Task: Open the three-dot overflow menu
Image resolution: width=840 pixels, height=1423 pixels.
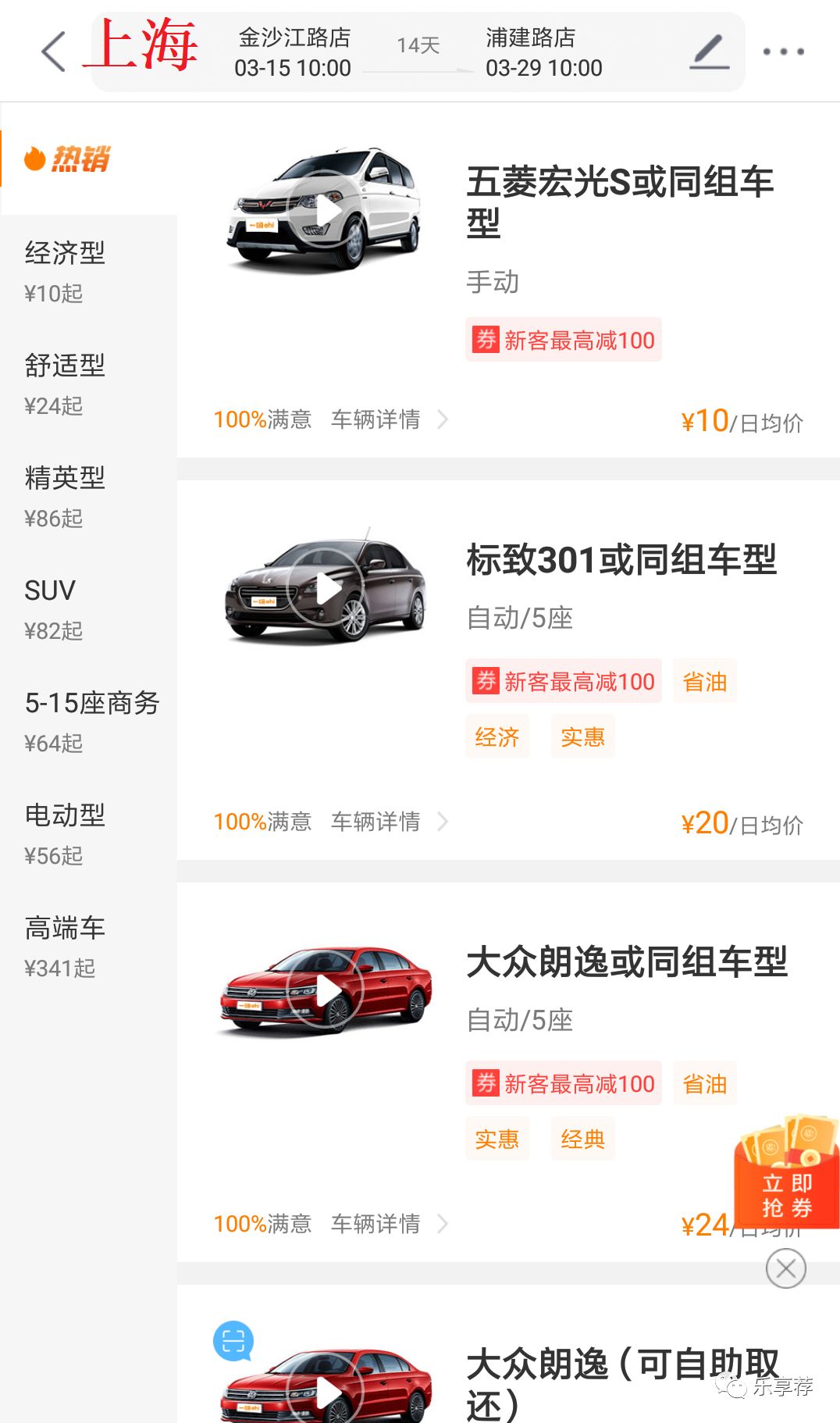Action: click(783, 52)
